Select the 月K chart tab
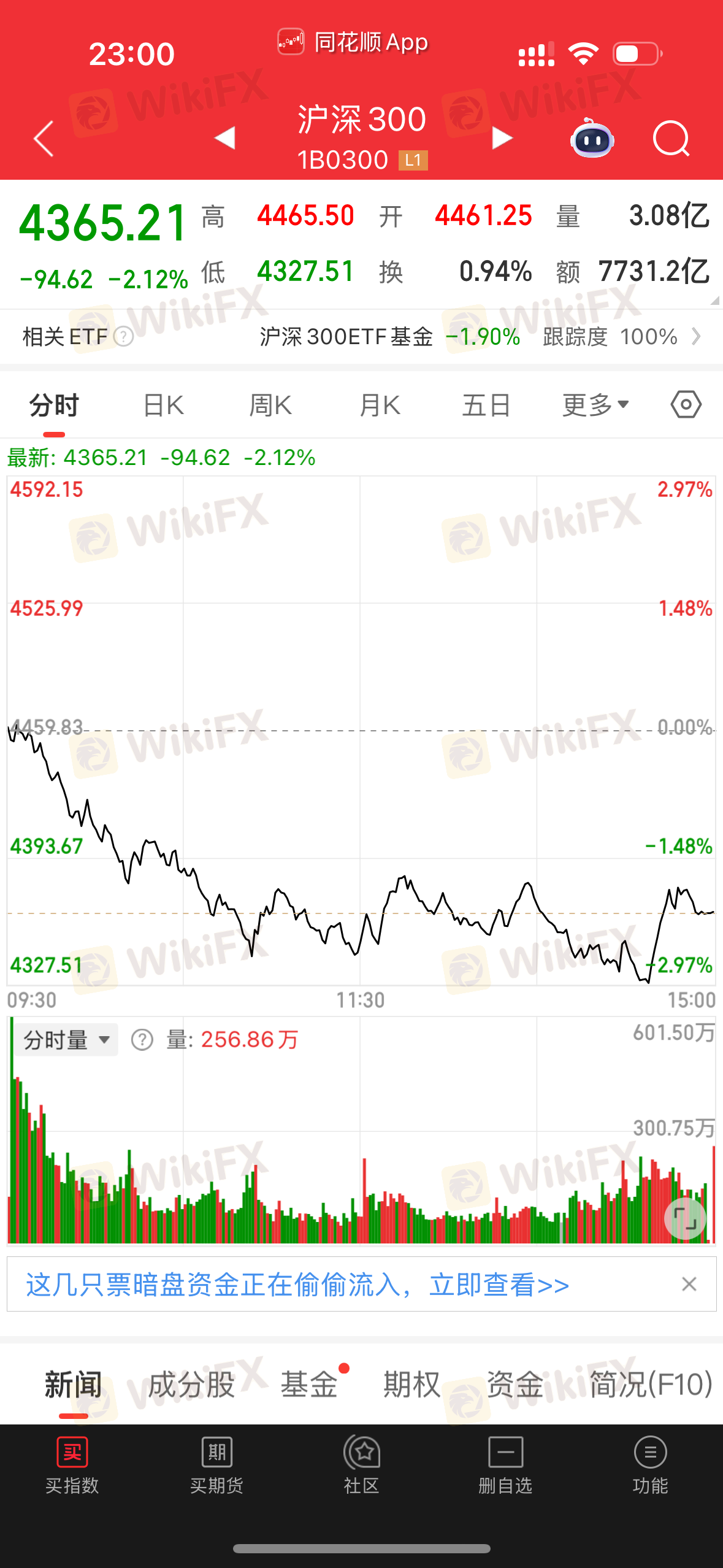Image resolution: width=723 pixels, height=1568 pixels. [x=380, y=405]
